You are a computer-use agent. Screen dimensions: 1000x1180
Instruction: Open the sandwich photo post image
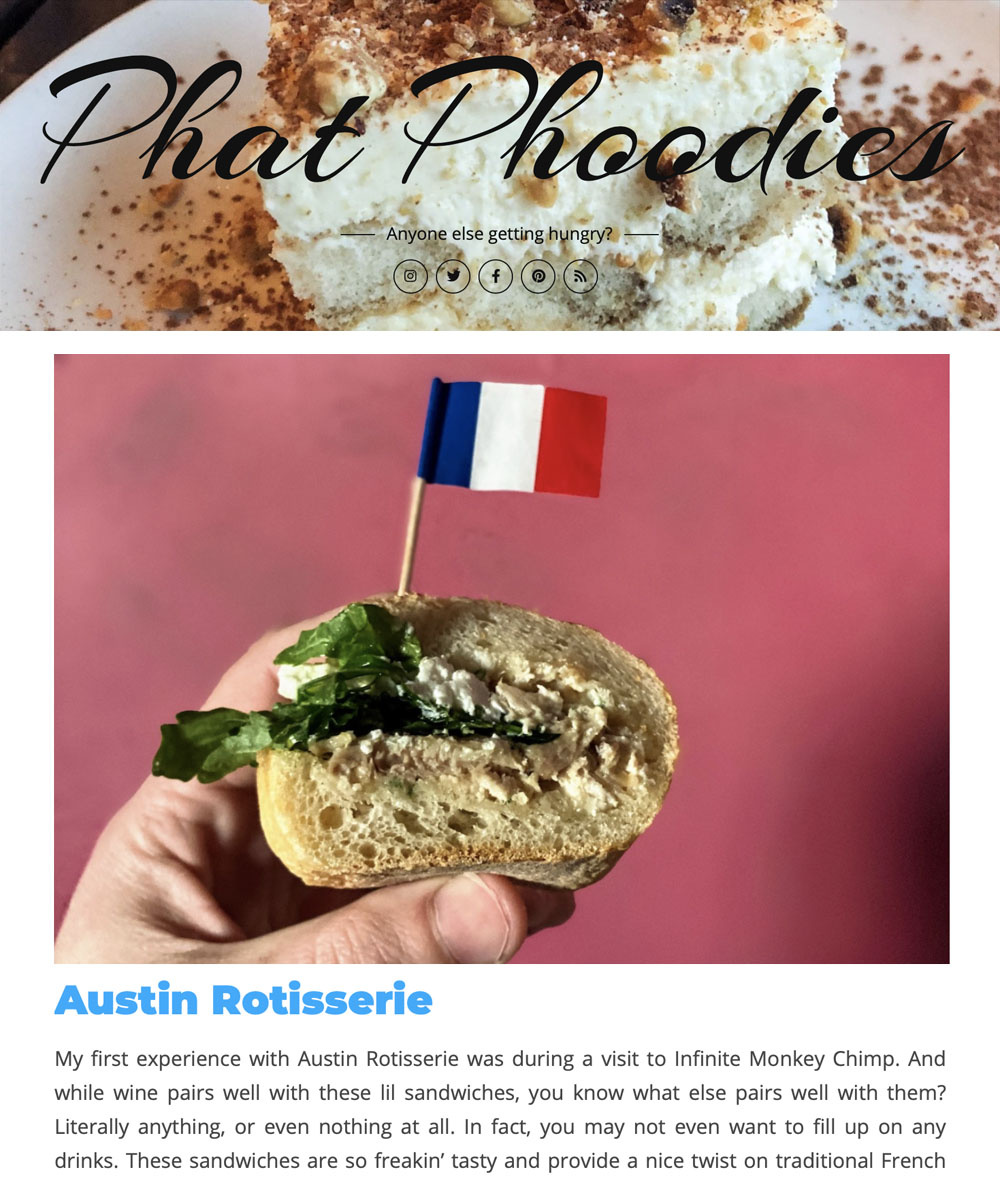point(500,658)
